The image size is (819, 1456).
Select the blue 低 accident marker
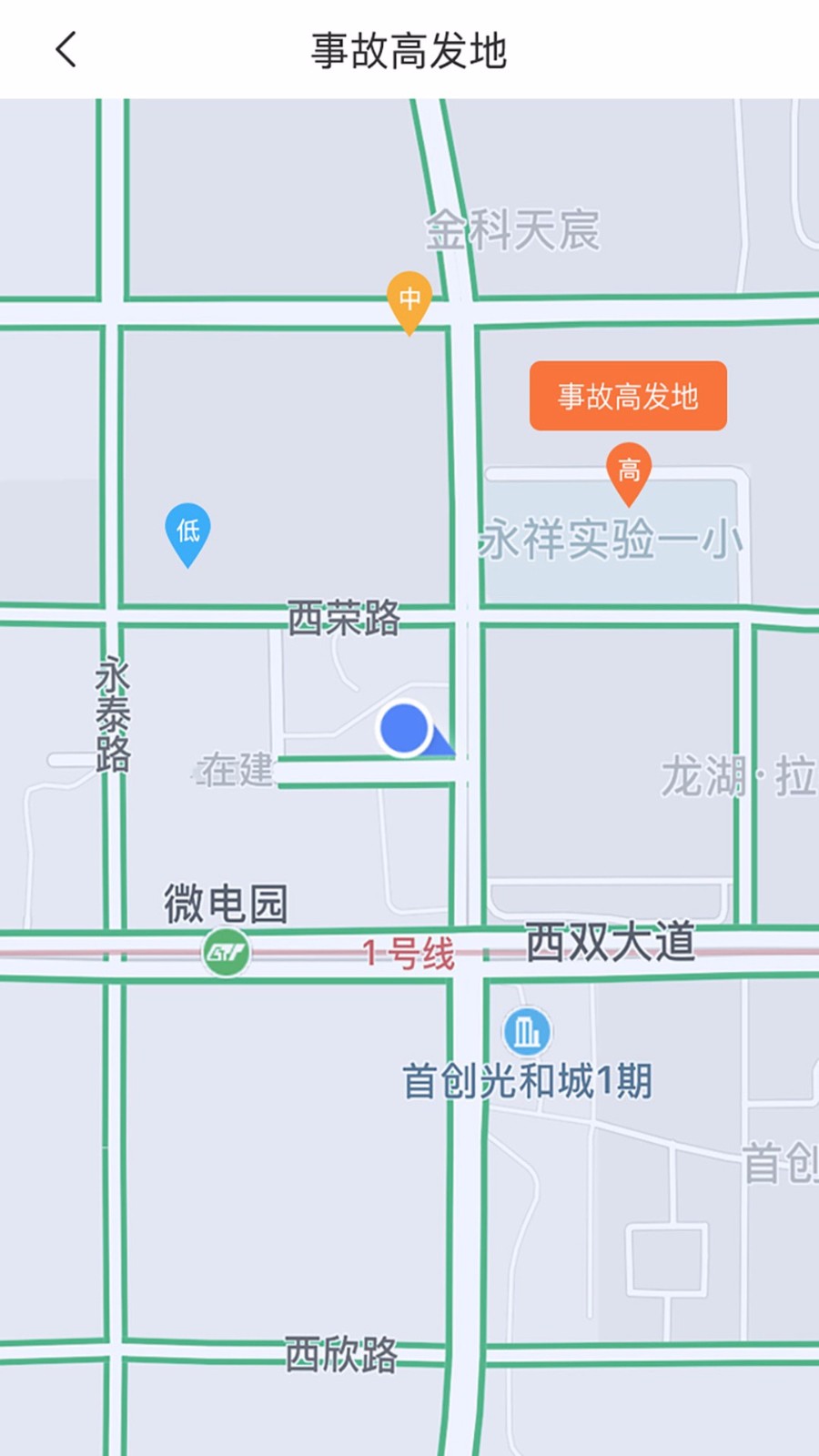(188, 531)
